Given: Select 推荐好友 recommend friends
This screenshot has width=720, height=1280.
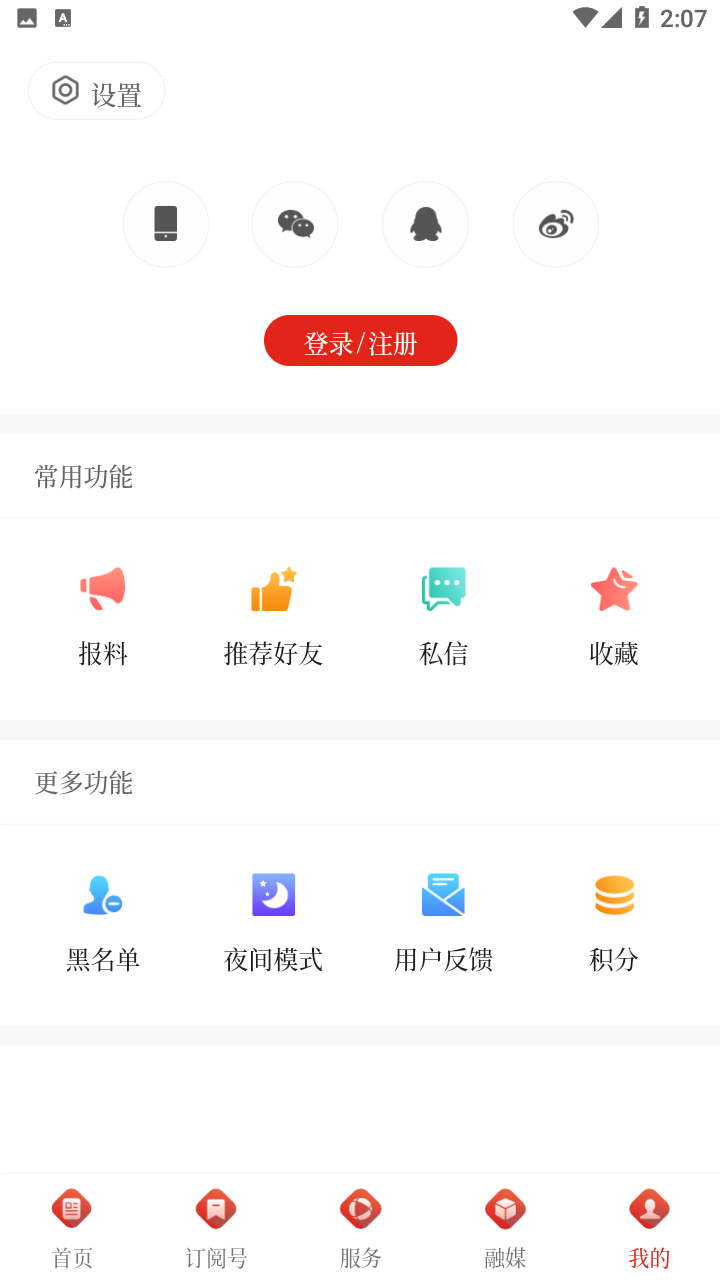Looking at the screenshot, I should [273, 615].
